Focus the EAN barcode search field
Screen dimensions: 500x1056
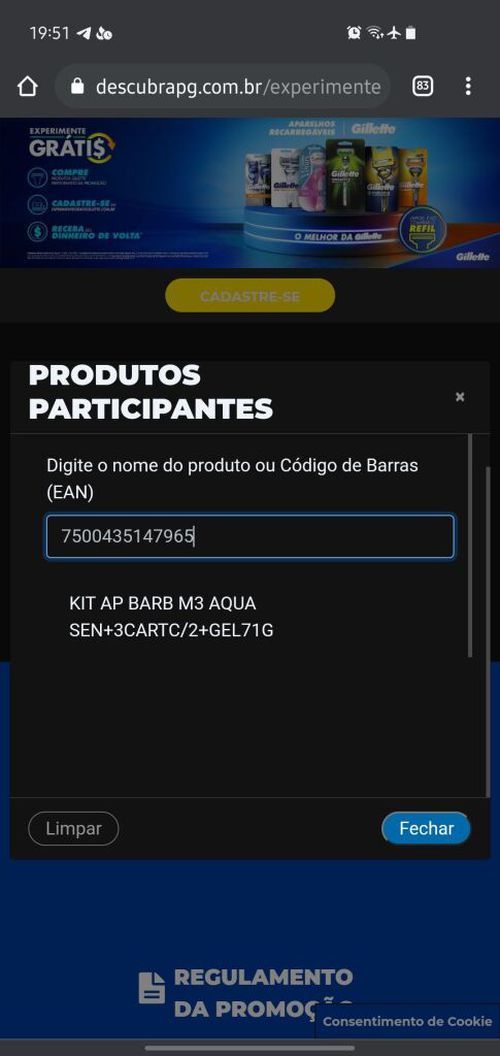(250, 537)
